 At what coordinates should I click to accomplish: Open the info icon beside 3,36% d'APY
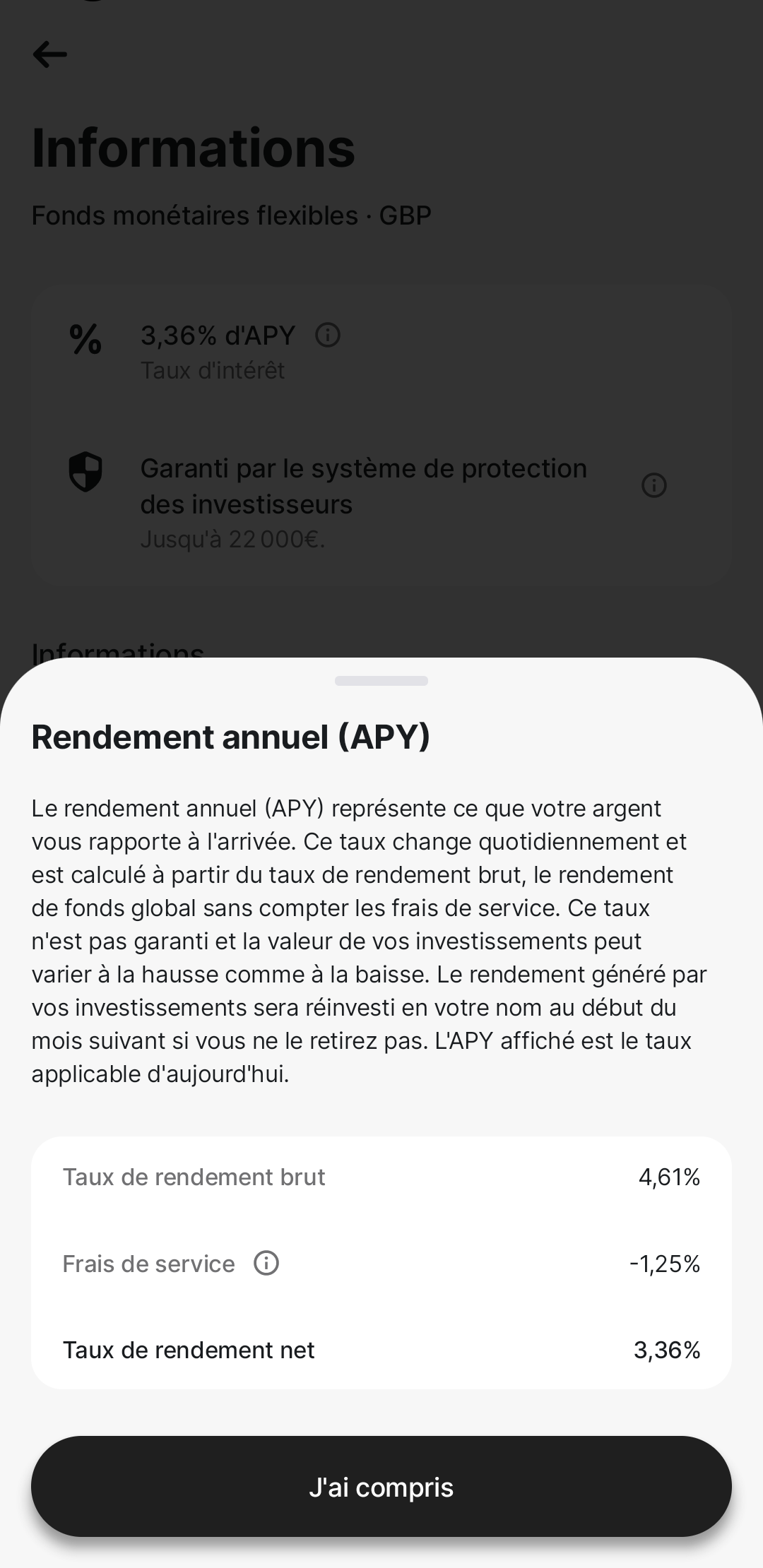point(328,335)
